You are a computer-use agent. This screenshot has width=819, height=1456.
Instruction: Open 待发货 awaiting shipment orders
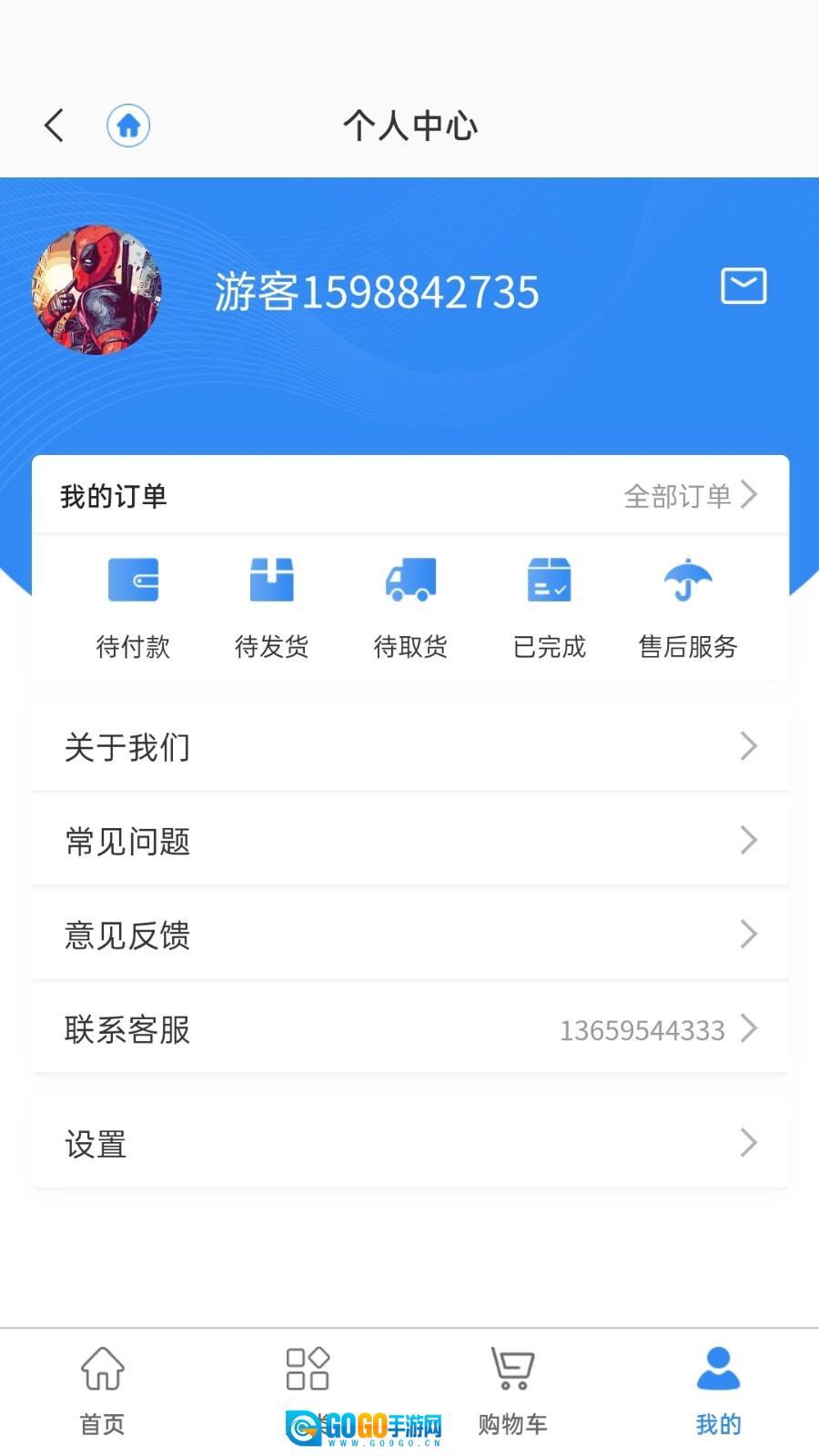click(x=271, y=607)
